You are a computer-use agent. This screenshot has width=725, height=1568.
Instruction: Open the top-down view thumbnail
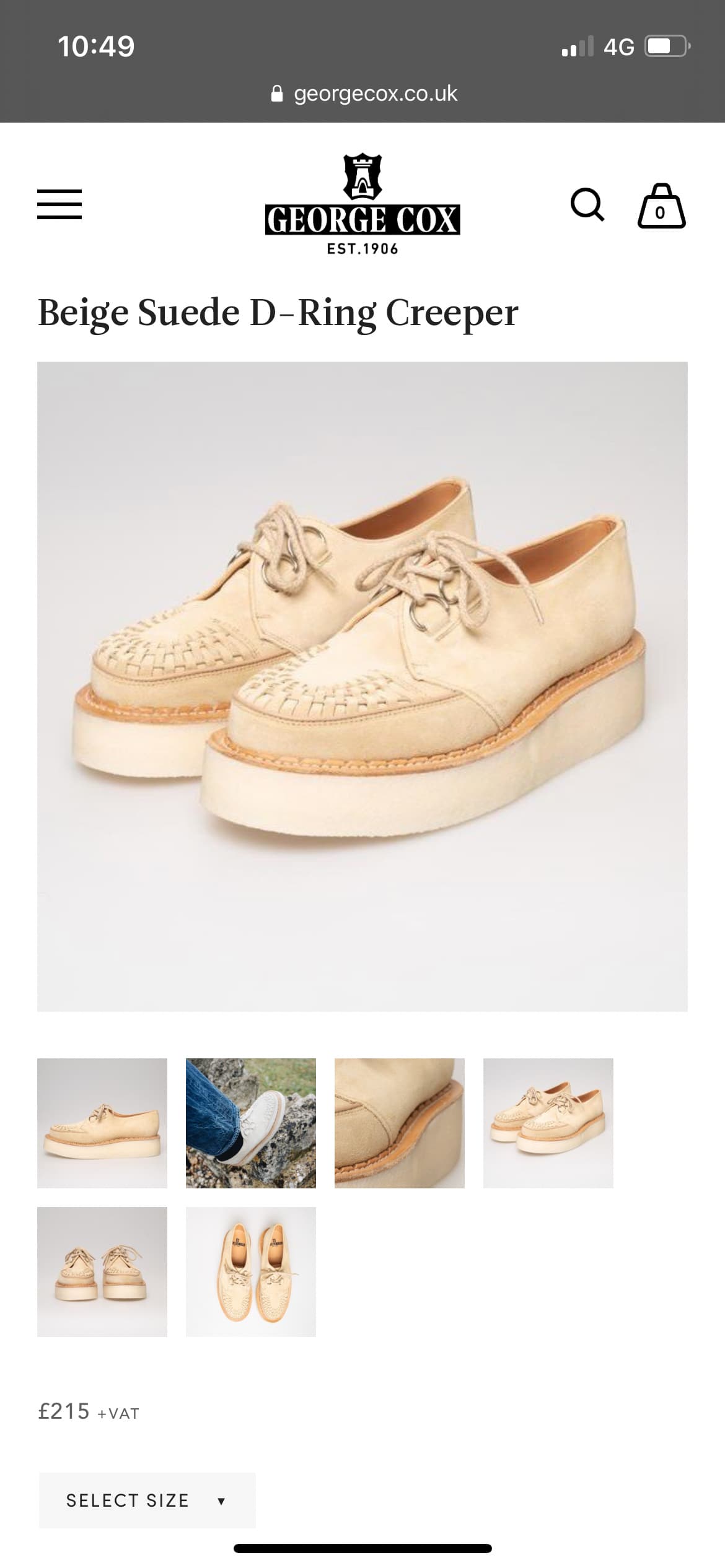pyautogui.click(x=251, y=1272)
